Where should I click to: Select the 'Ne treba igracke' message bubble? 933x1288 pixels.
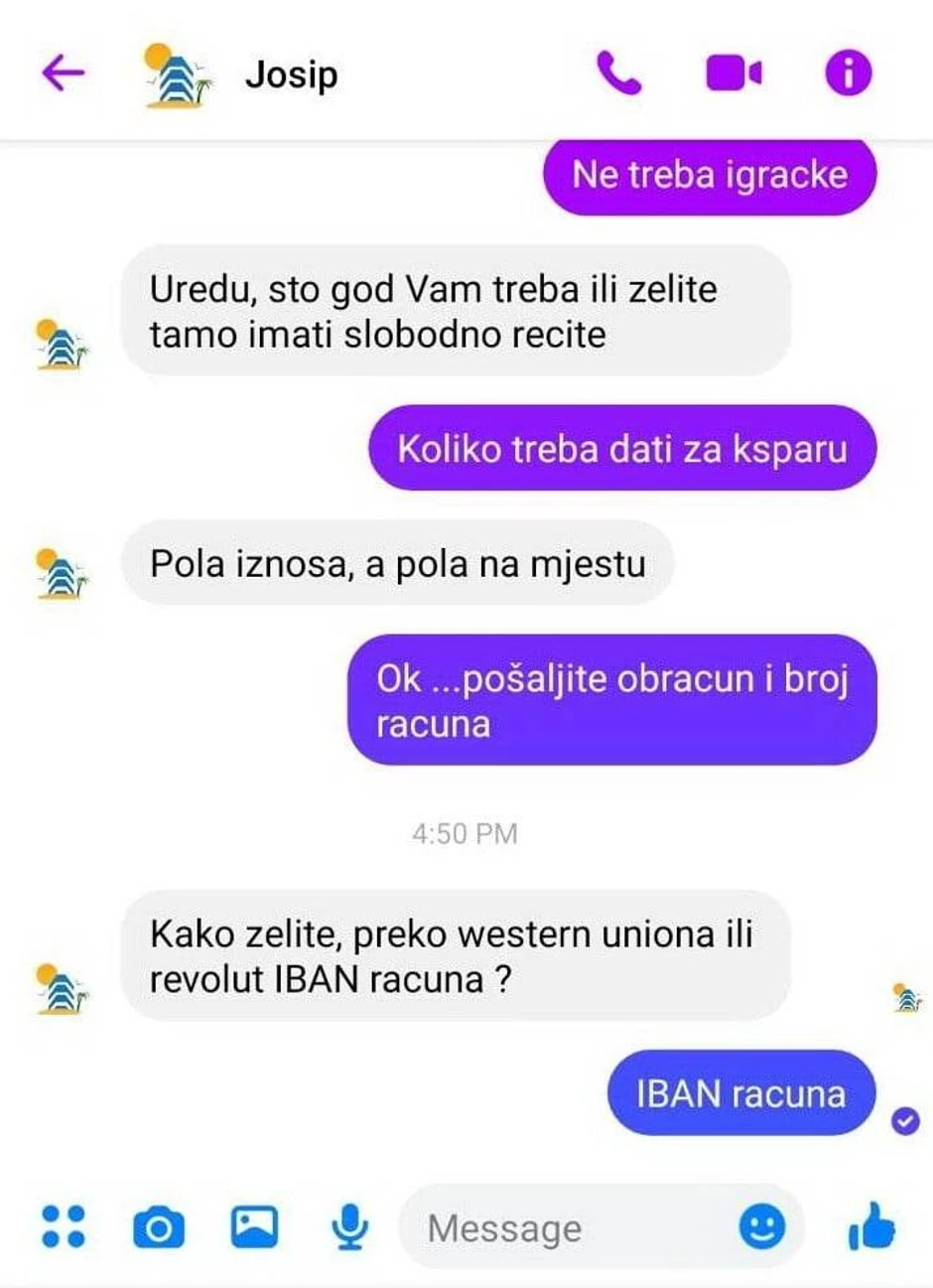click(x=708, y=175)
